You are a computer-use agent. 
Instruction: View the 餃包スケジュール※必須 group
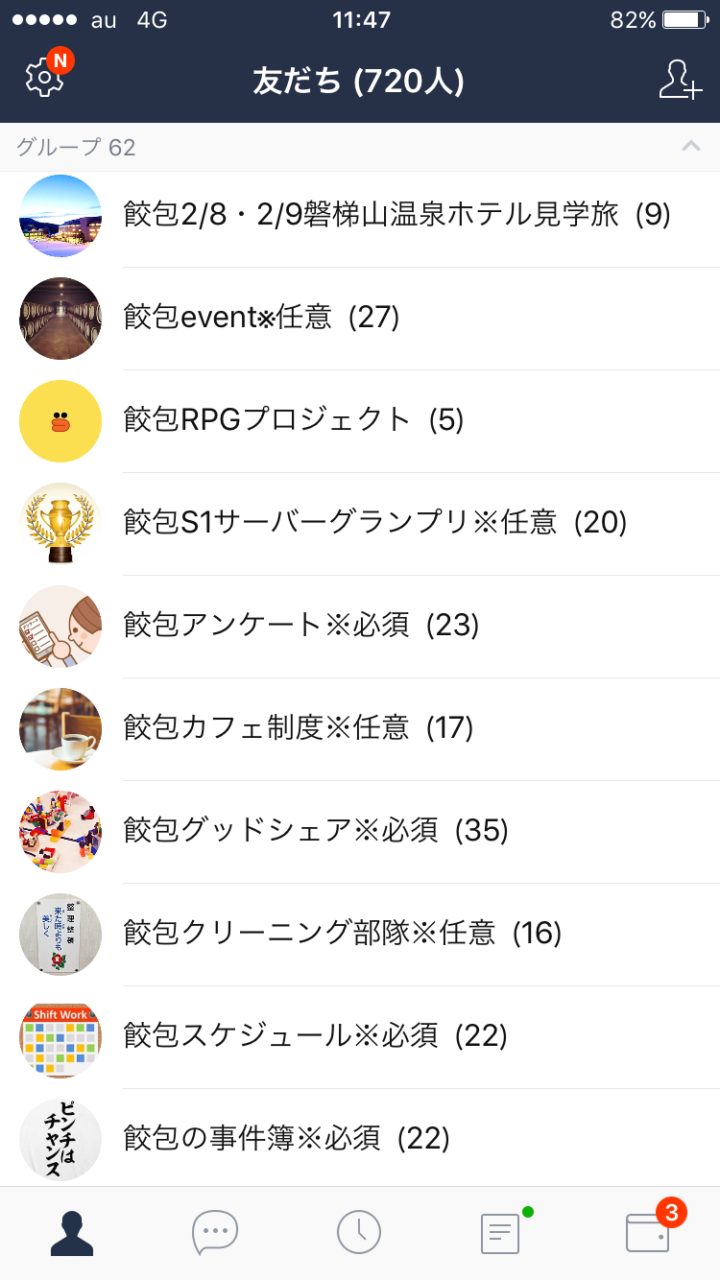[x=315, y=1036]
